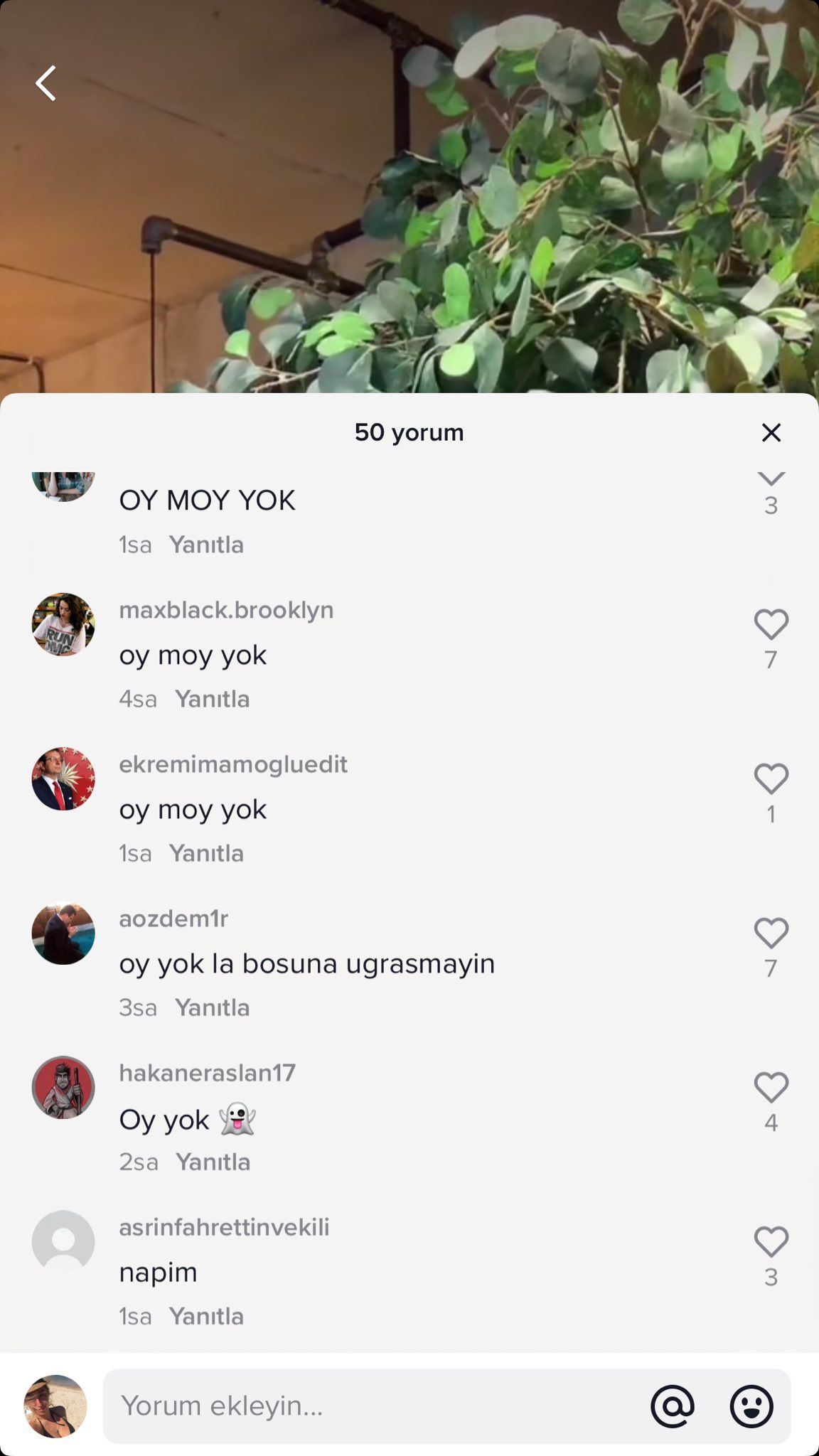Go back with the top-left arrow
This screenshot has width=819, height=1456.
coord(46,83)
